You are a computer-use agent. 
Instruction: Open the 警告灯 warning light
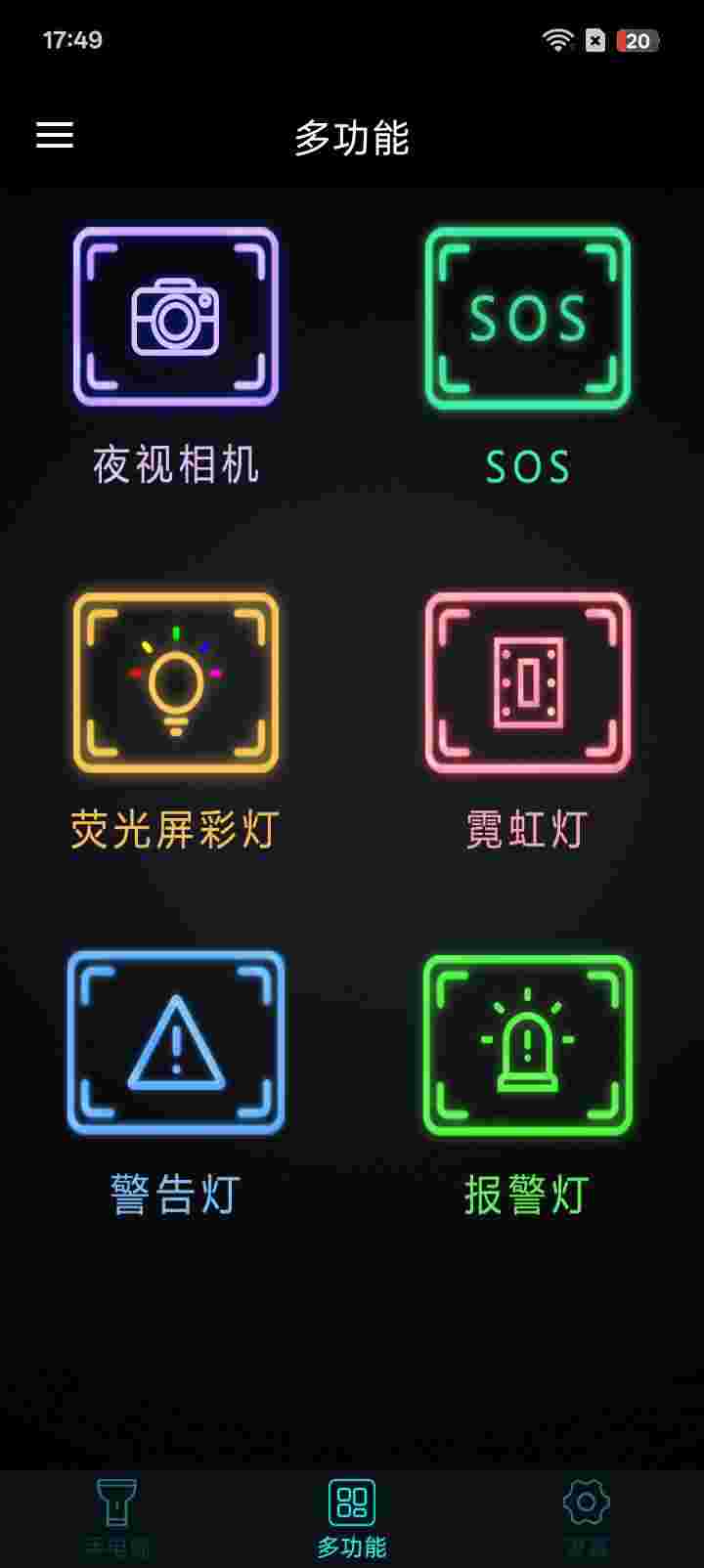[176, 1044]
